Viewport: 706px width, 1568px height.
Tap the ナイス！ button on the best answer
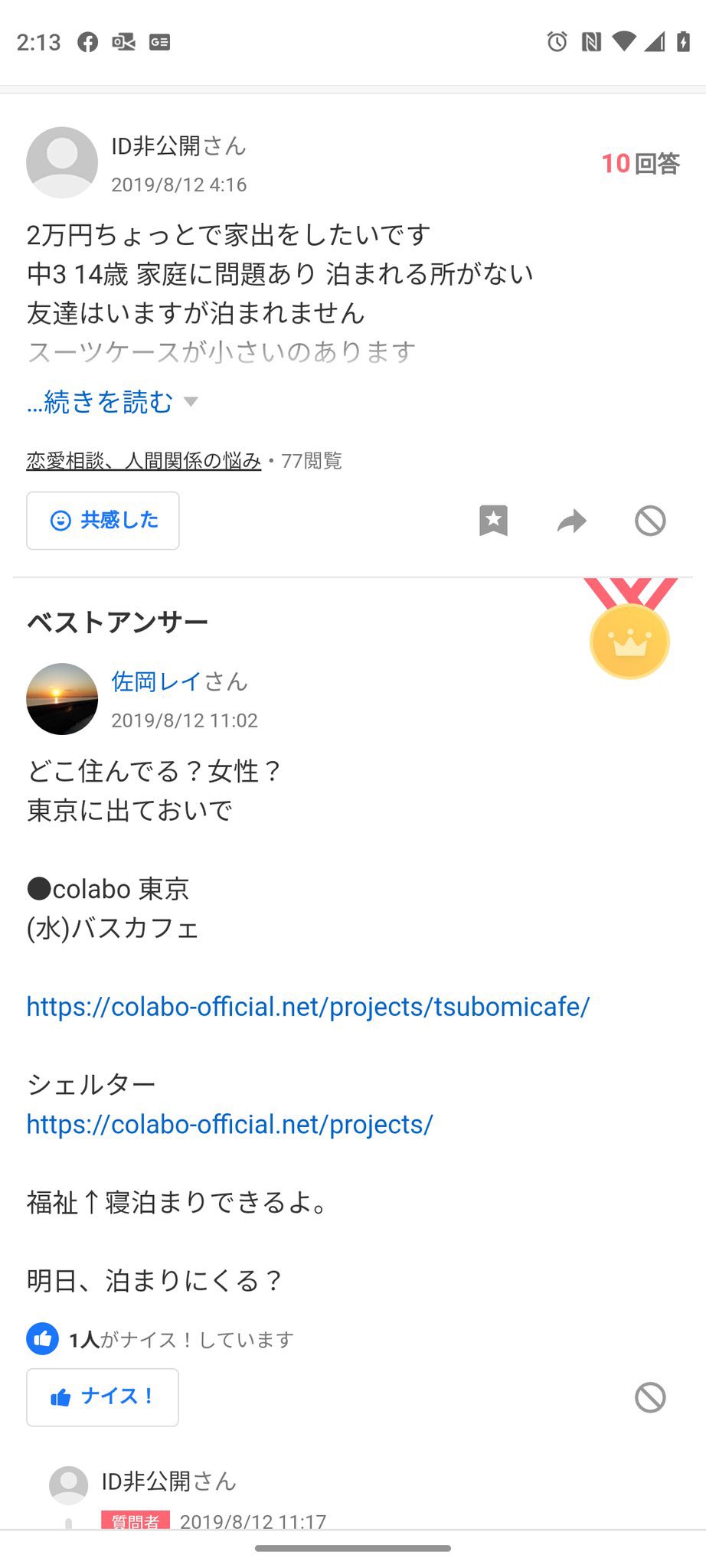(x=103, y=1397)
